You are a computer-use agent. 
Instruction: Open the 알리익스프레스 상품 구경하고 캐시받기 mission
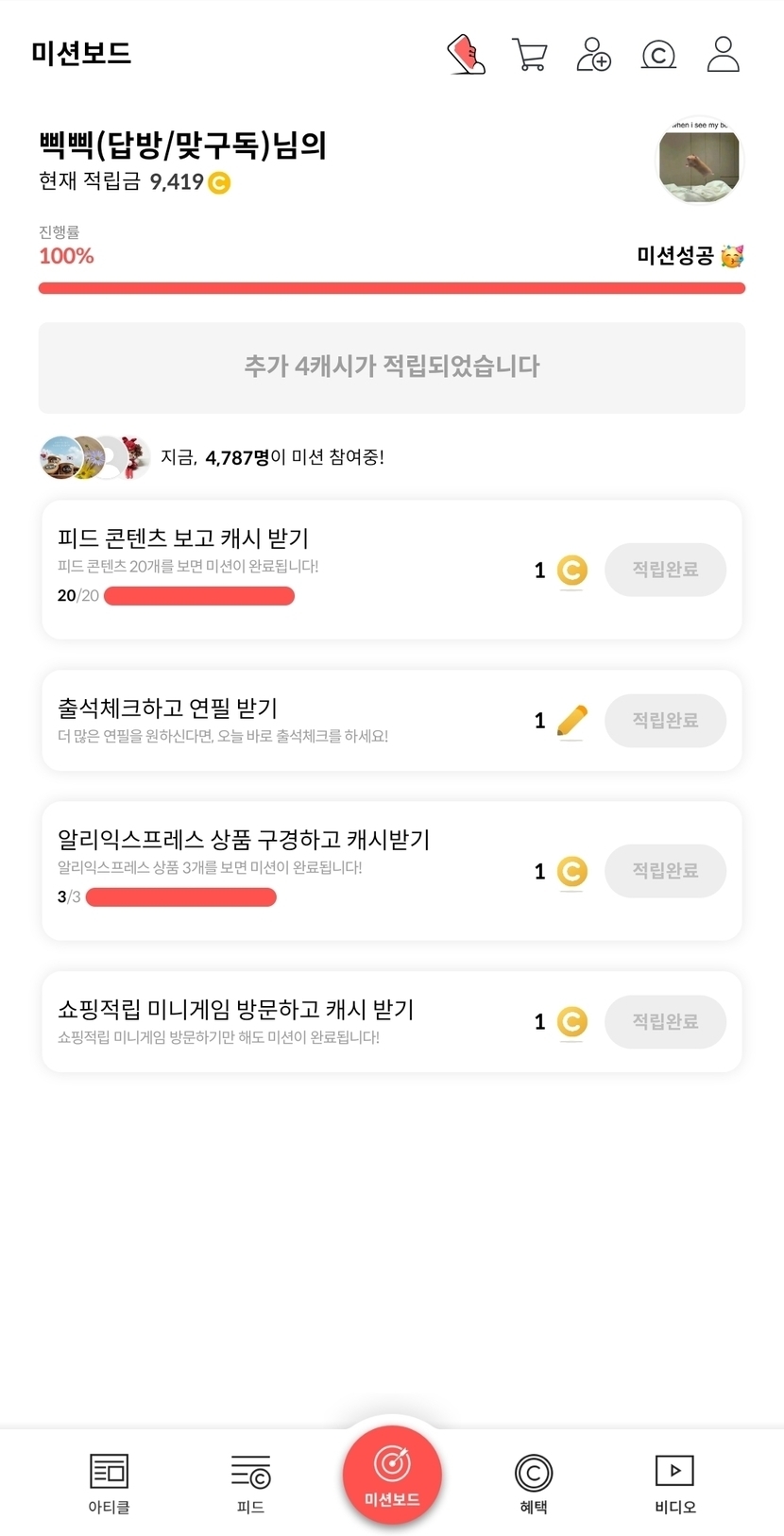[x=283, y=870]
